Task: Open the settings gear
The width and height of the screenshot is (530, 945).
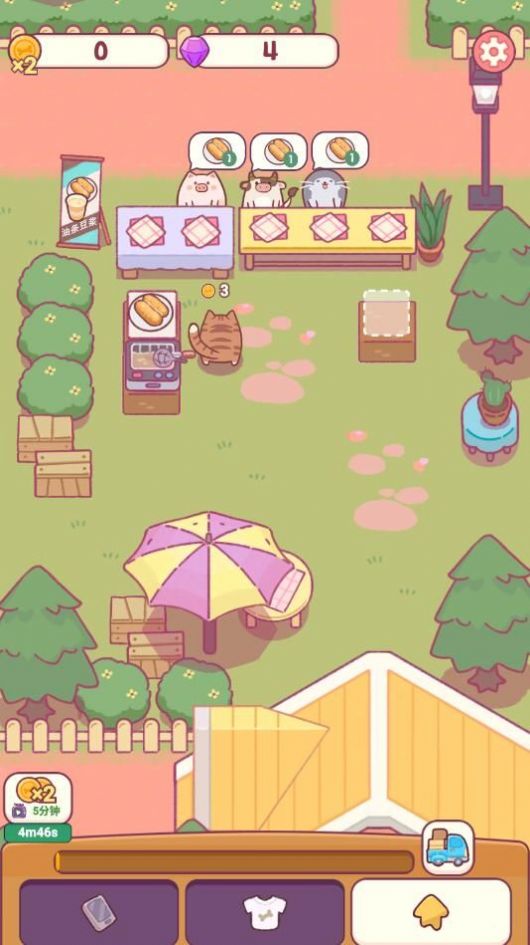Action: click(494, 52)
